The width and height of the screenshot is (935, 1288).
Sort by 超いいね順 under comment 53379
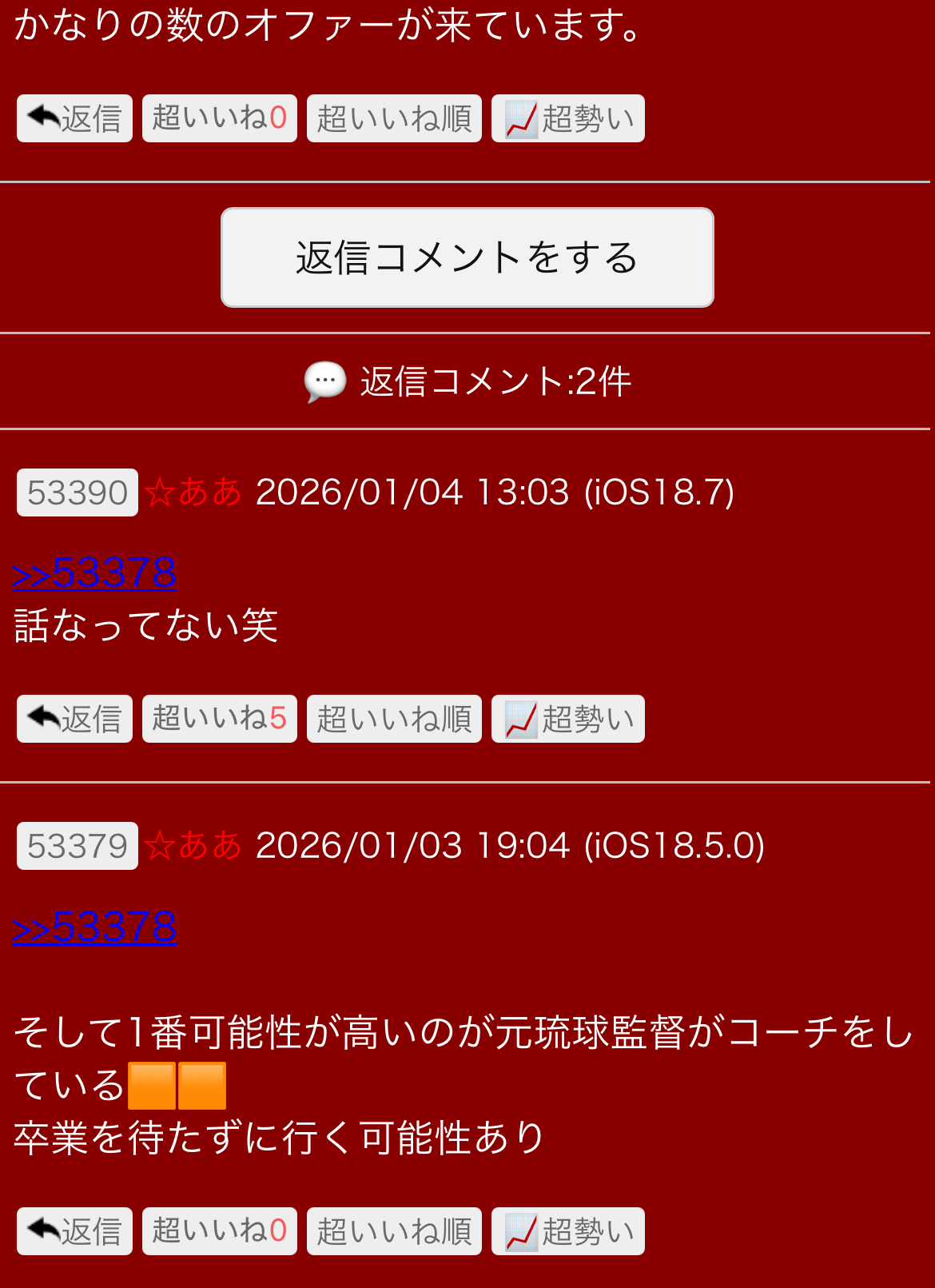click(x=394, y=1231)
